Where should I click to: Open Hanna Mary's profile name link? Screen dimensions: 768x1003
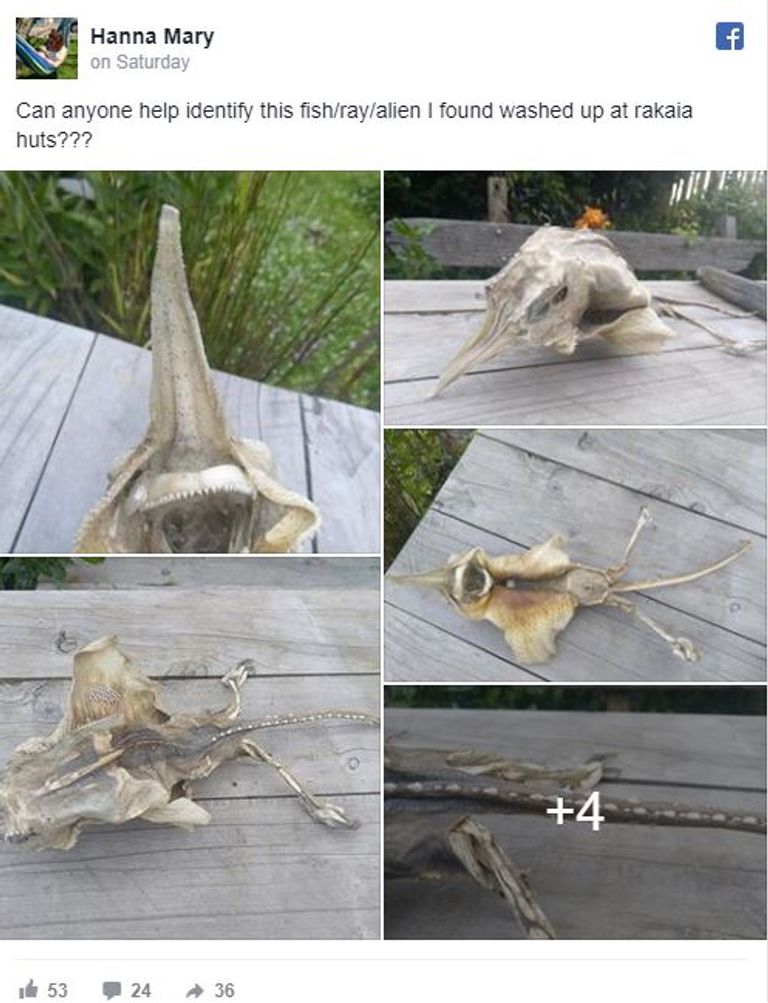click(152, 37)
